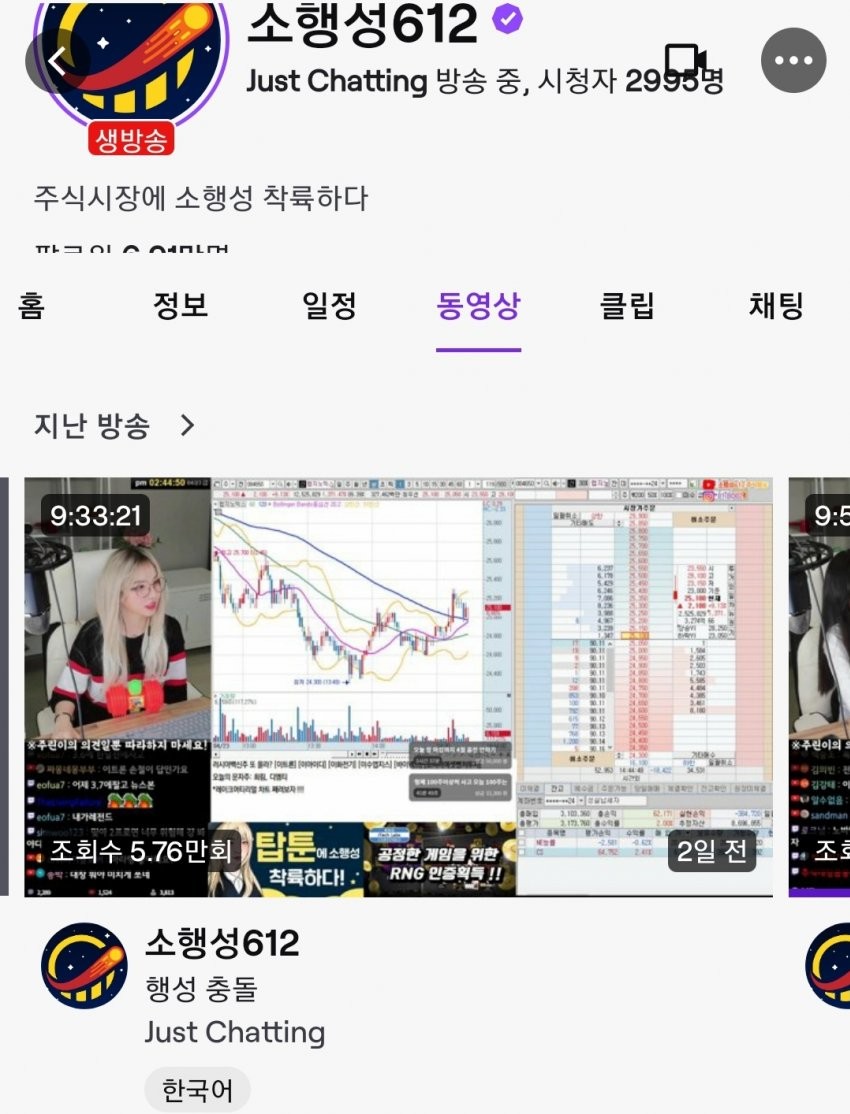Select the 동영상 tab
This screenshot has height=1114, width=850.
click(x=478, y=305)
